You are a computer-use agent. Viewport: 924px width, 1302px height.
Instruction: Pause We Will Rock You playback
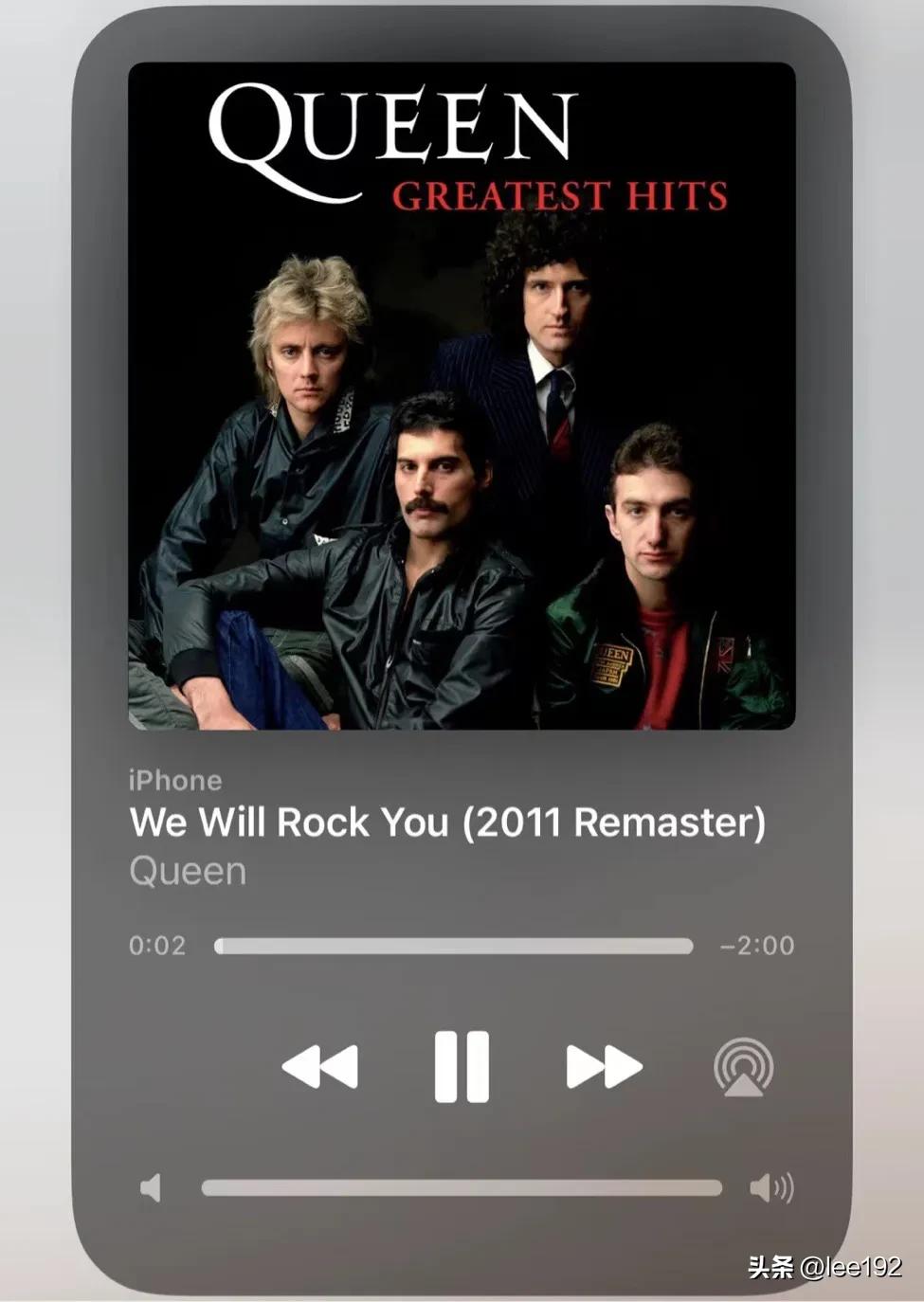(x=462, y=1067)
